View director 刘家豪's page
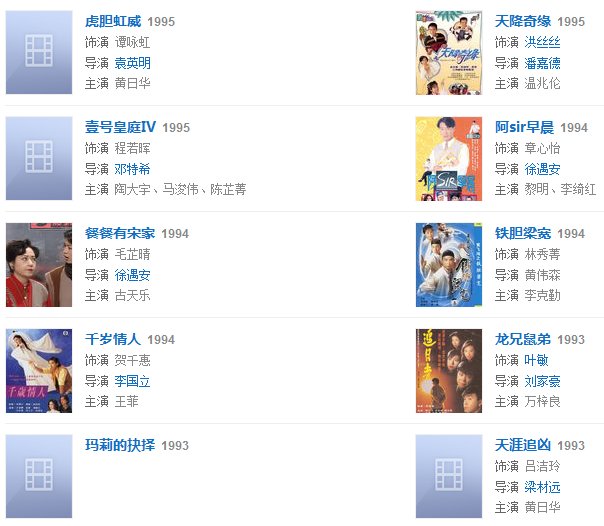The height and width of the screenshot is (526, 604). (542, 381)
